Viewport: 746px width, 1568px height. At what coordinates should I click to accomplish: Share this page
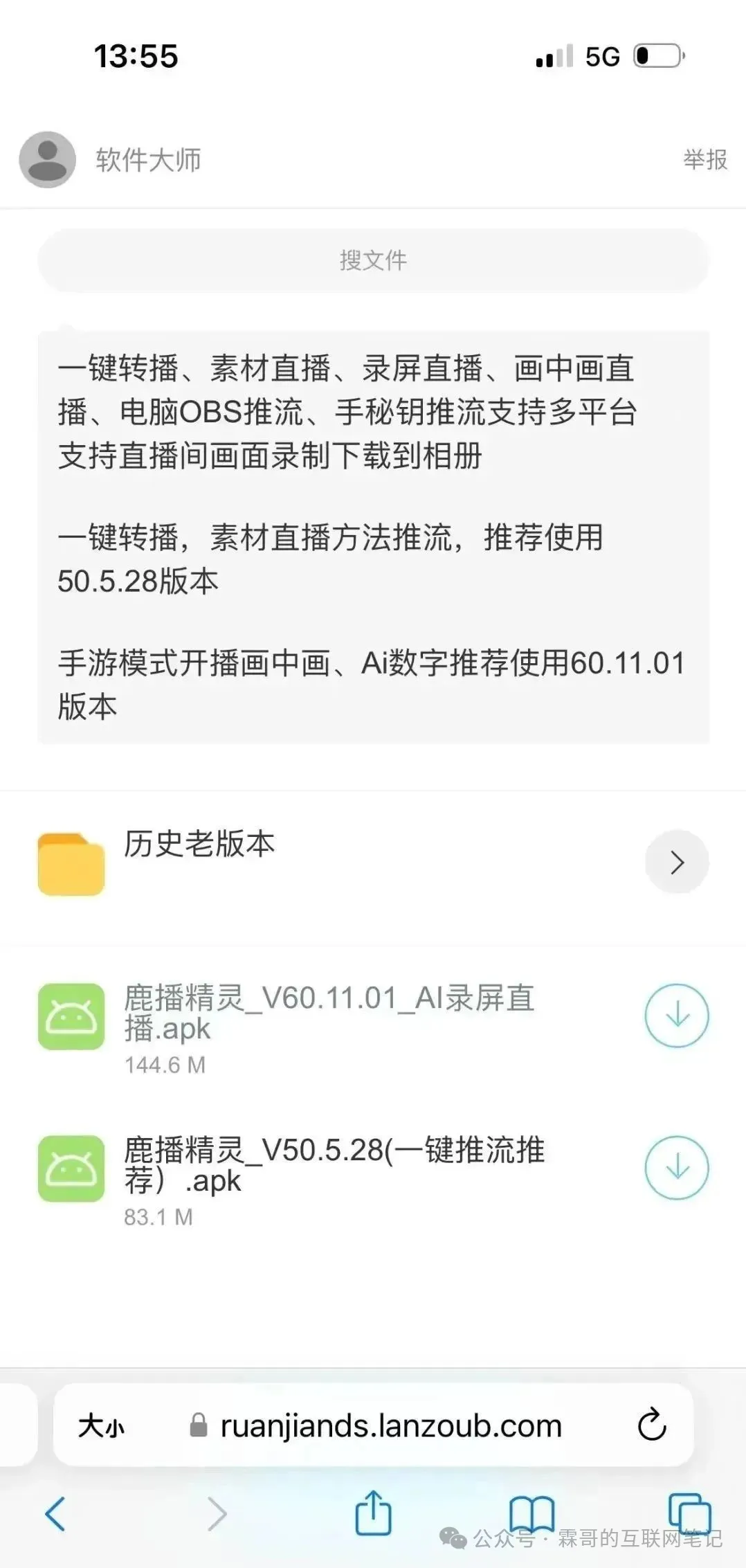click(373, 1513)
